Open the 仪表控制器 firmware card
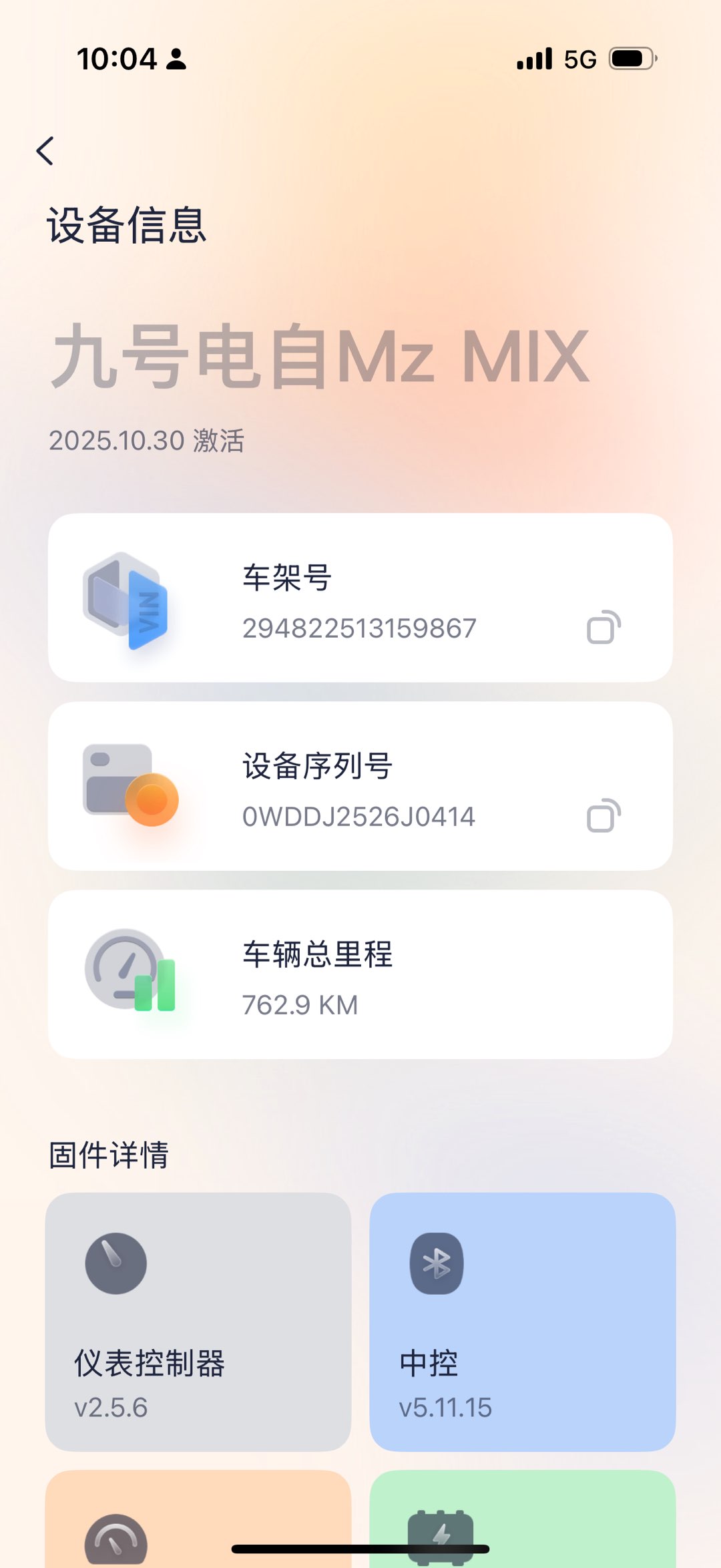 tap(198, 1321)
